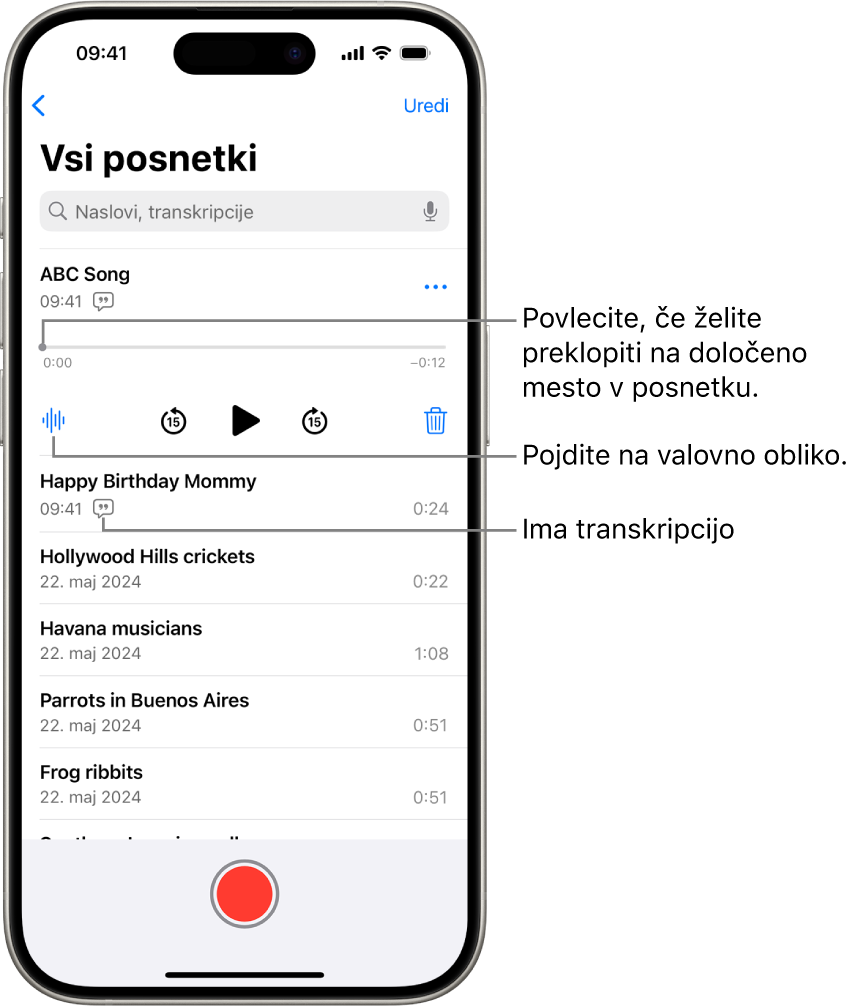Tap Uredi to edit recordings
Image resolution: width=854 pixels, height=1008 pixels.
[x=425, y=106]
